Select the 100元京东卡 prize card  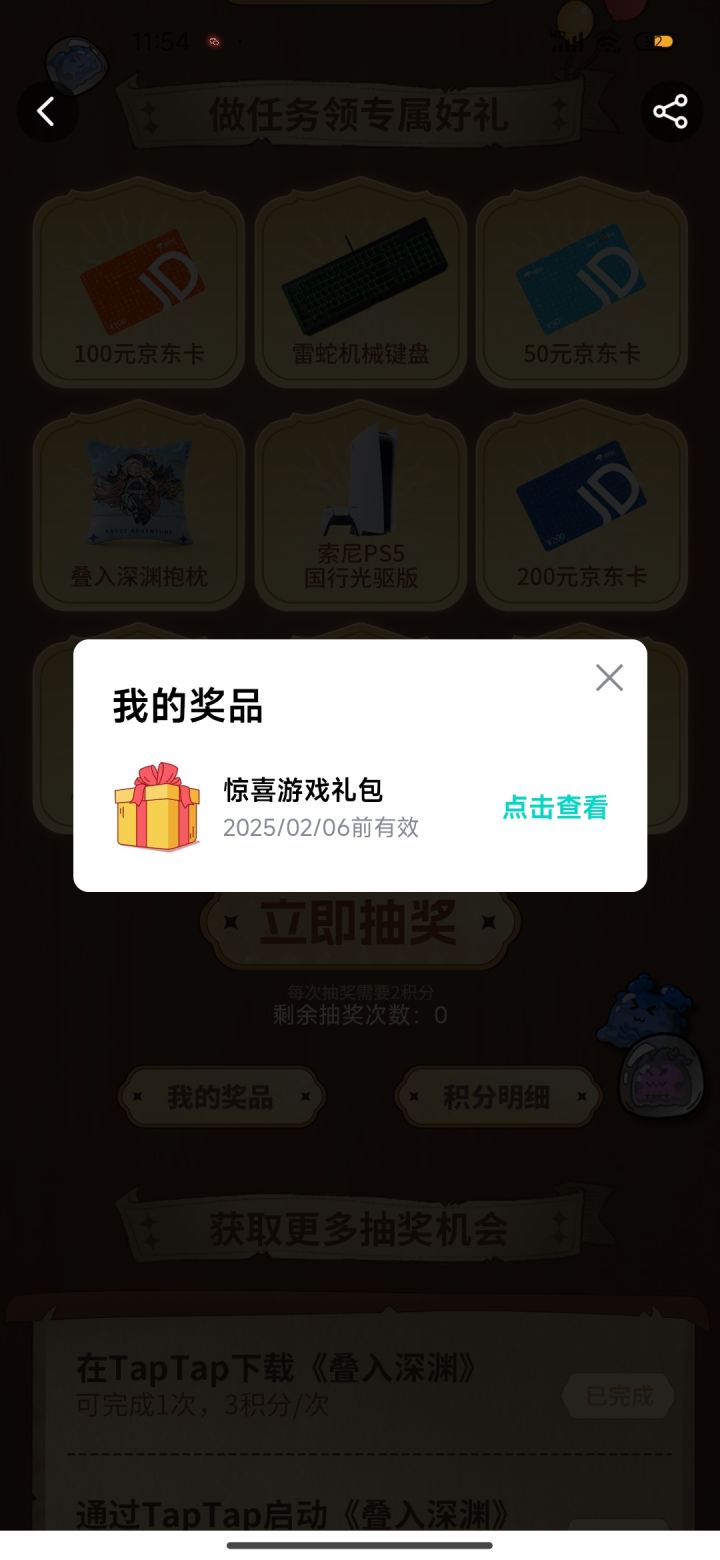138,280
